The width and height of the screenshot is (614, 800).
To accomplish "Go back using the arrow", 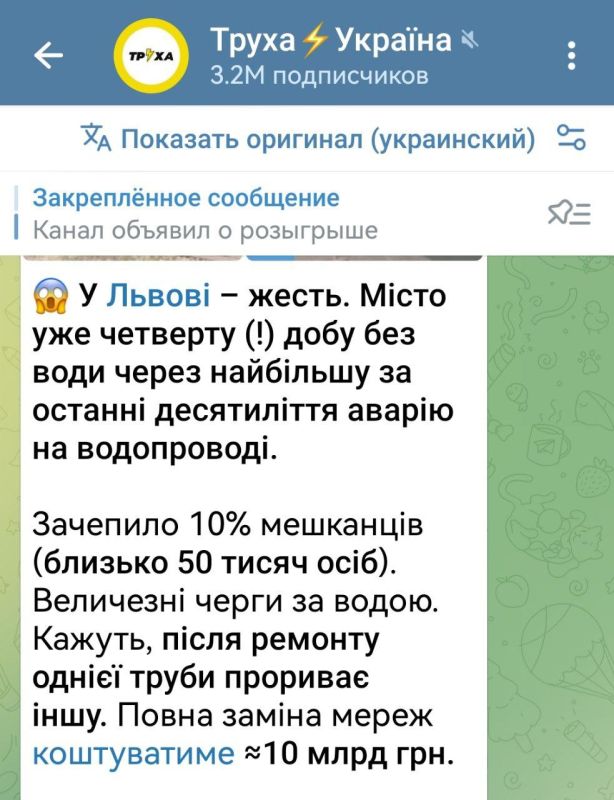I will pyautogui.click(x=48, y=57).
